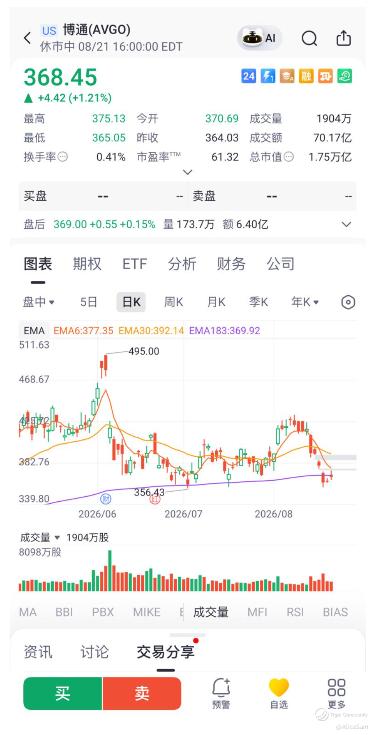Image resolution: width=375 pixels, height=735 pixels.
Task: Expand more quote details chevron
Action: tap(188, 172)
